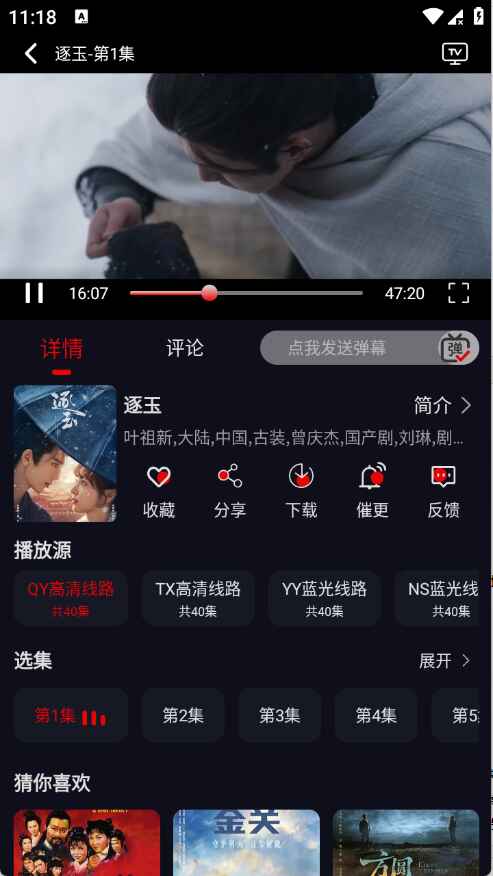The height and width of the screenshot is (876, 493).
Task: Pause the video playback
Action: [34, 293]
